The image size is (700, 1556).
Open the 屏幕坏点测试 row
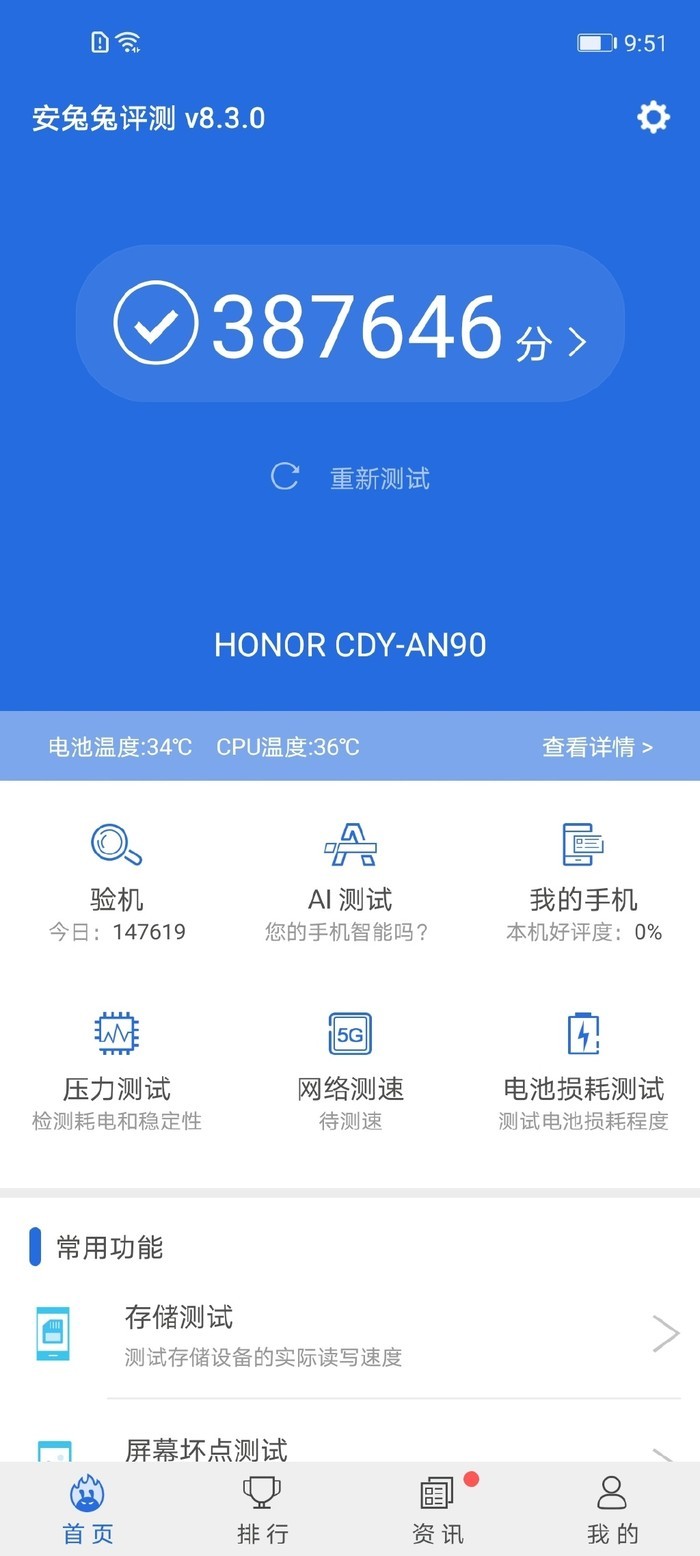[350, 1448]
